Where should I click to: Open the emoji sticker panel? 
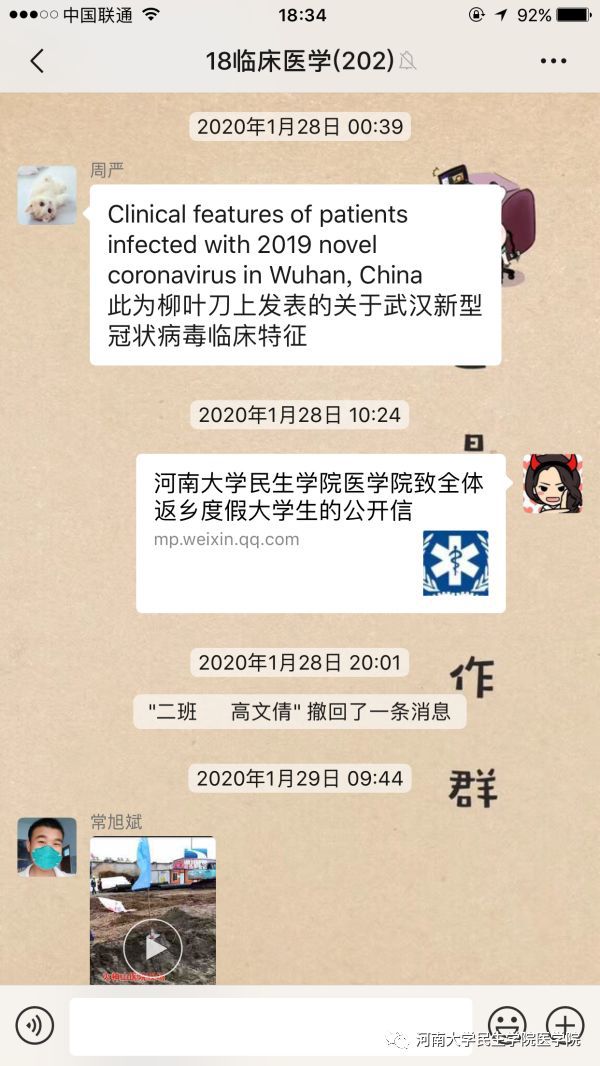(x=507, y=1025)
